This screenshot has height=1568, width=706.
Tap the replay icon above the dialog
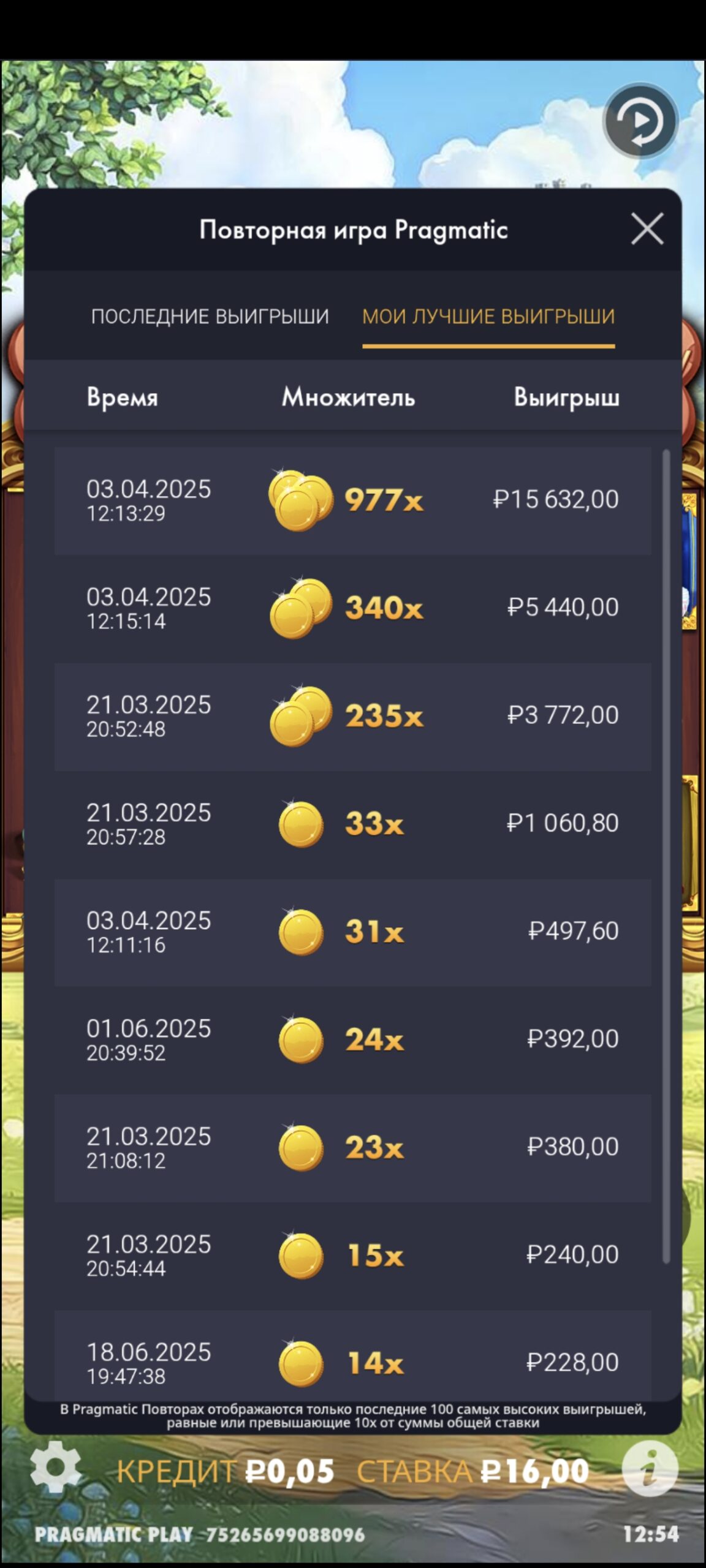pyautogui.click(x=640, y=121)
